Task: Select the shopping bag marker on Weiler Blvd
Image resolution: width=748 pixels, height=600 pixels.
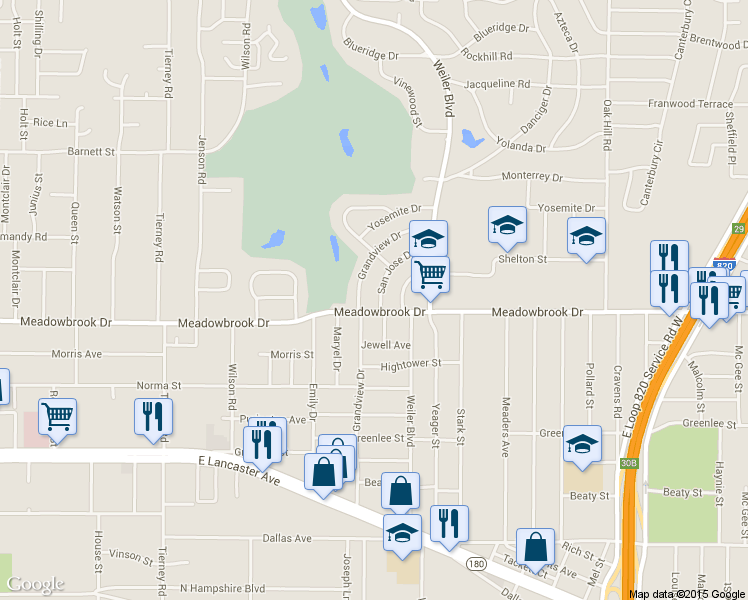Action: (400, 490)
